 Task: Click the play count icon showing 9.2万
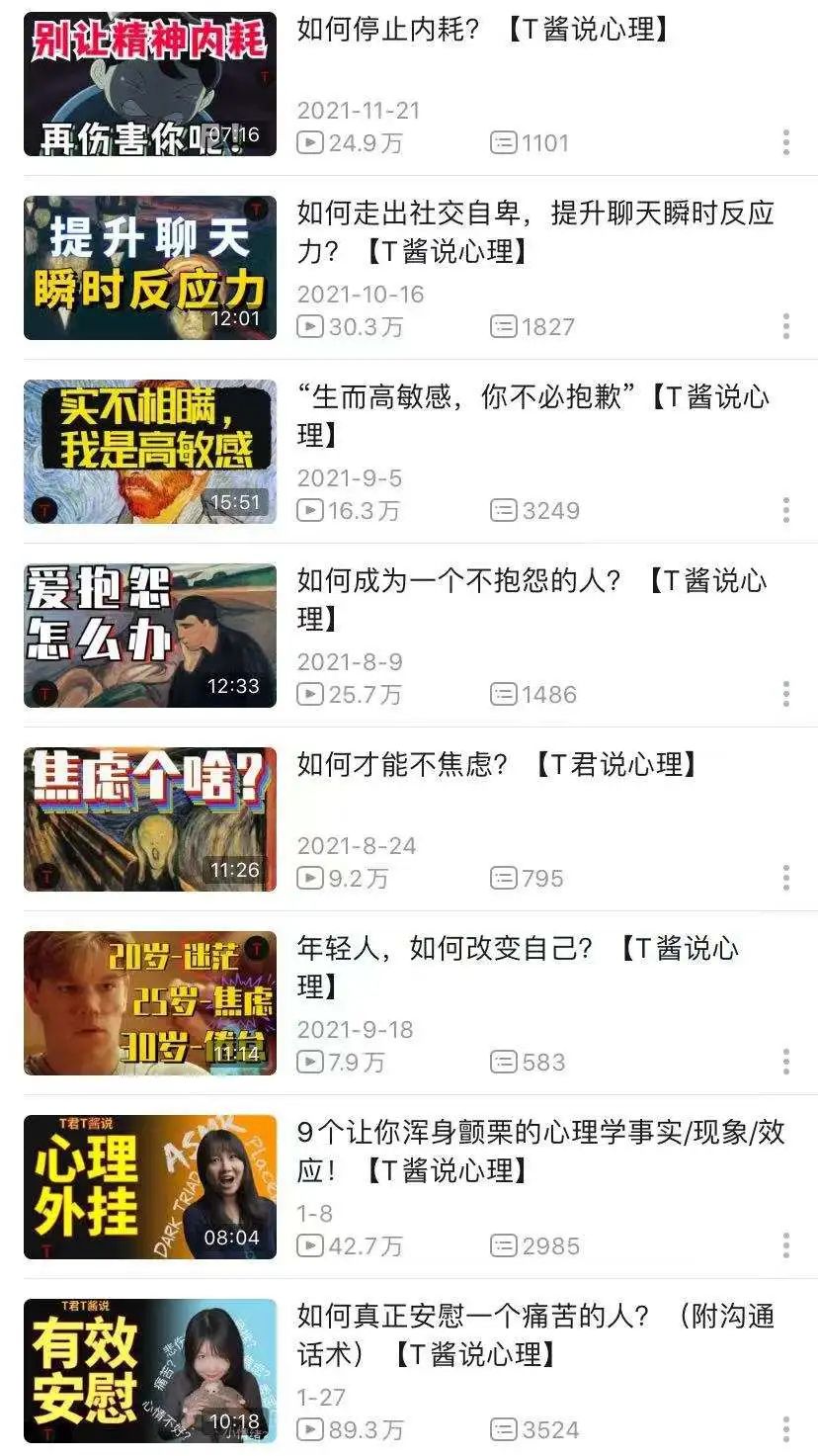pos(309,878)
